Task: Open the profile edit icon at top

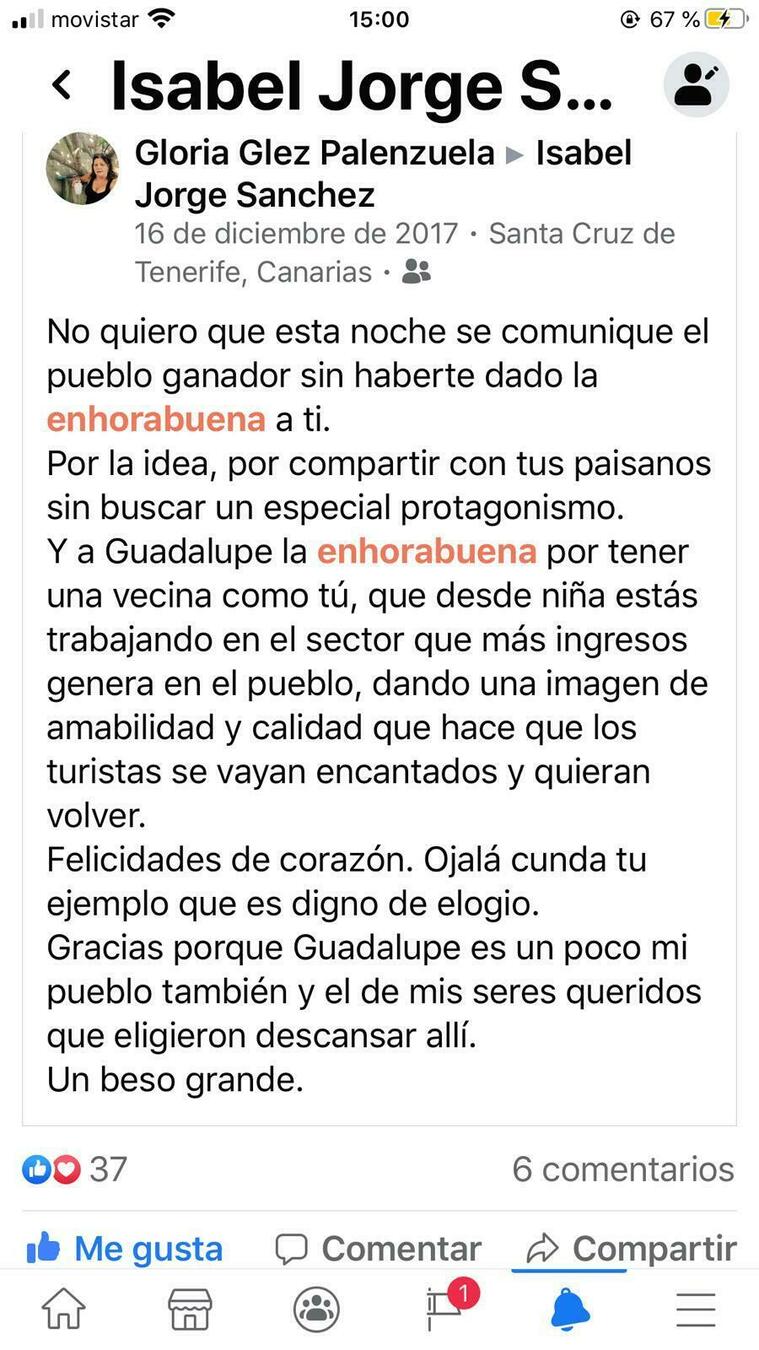Action: pyautogui.click(x=696, y=85)
